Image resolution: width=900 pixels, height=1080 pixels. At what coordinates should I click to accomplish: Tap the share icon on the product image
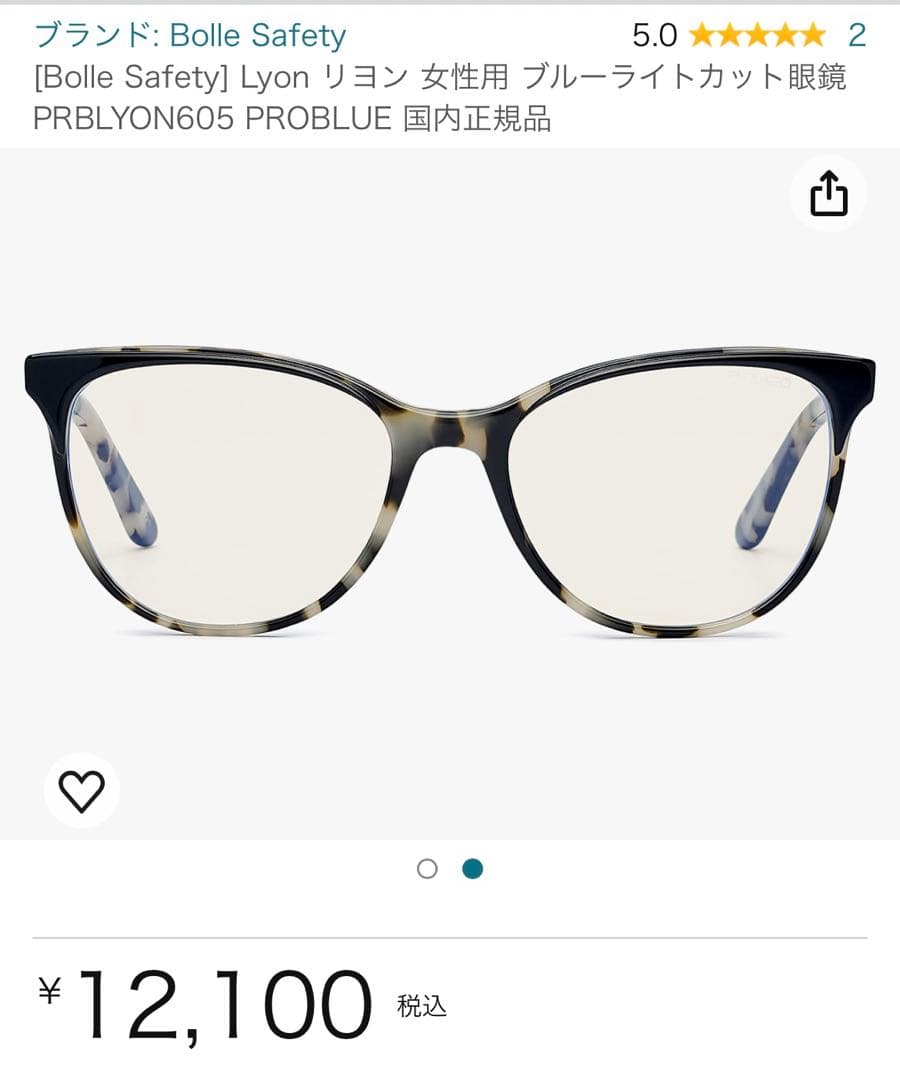828,196
